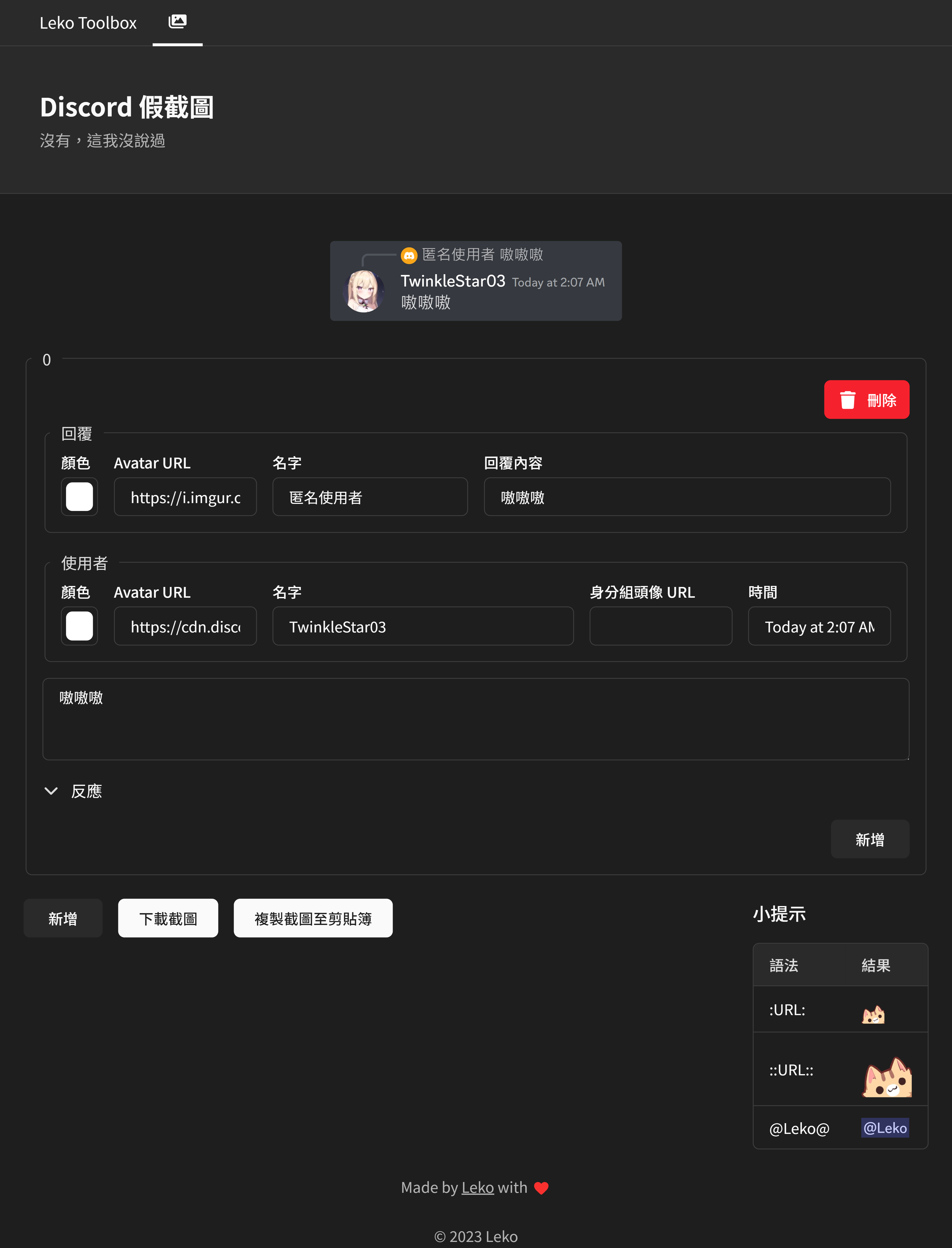Open the Leko link in the footer
The image size is (952, 1248).
click(x=477, y=1187)
